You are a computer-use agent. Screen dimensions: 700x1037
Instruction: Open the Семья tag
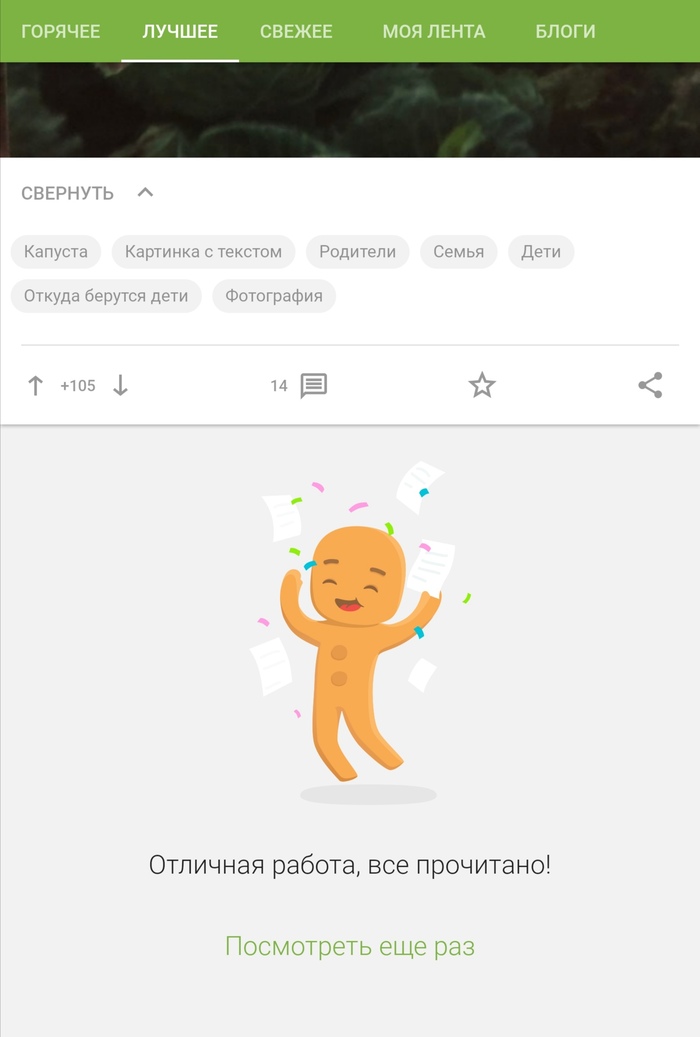coord(458,252)
